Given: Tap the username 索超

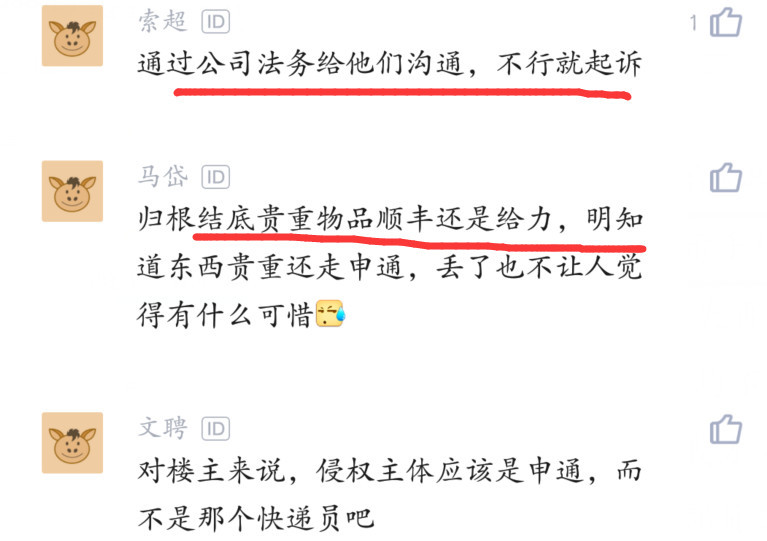Looking at the screenshot, I should pos(161,21).
